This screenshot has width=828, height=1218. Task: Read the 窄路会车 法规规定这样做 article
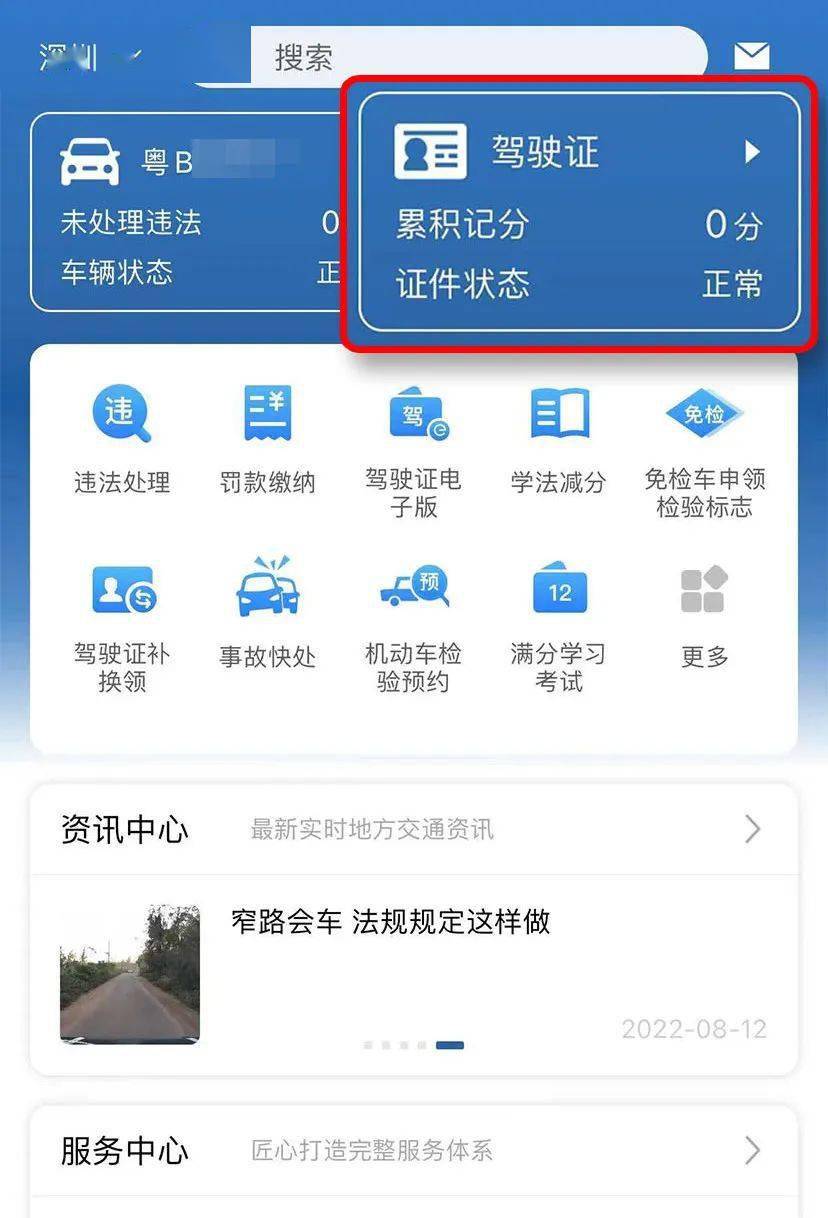click(x=390, y=922)
